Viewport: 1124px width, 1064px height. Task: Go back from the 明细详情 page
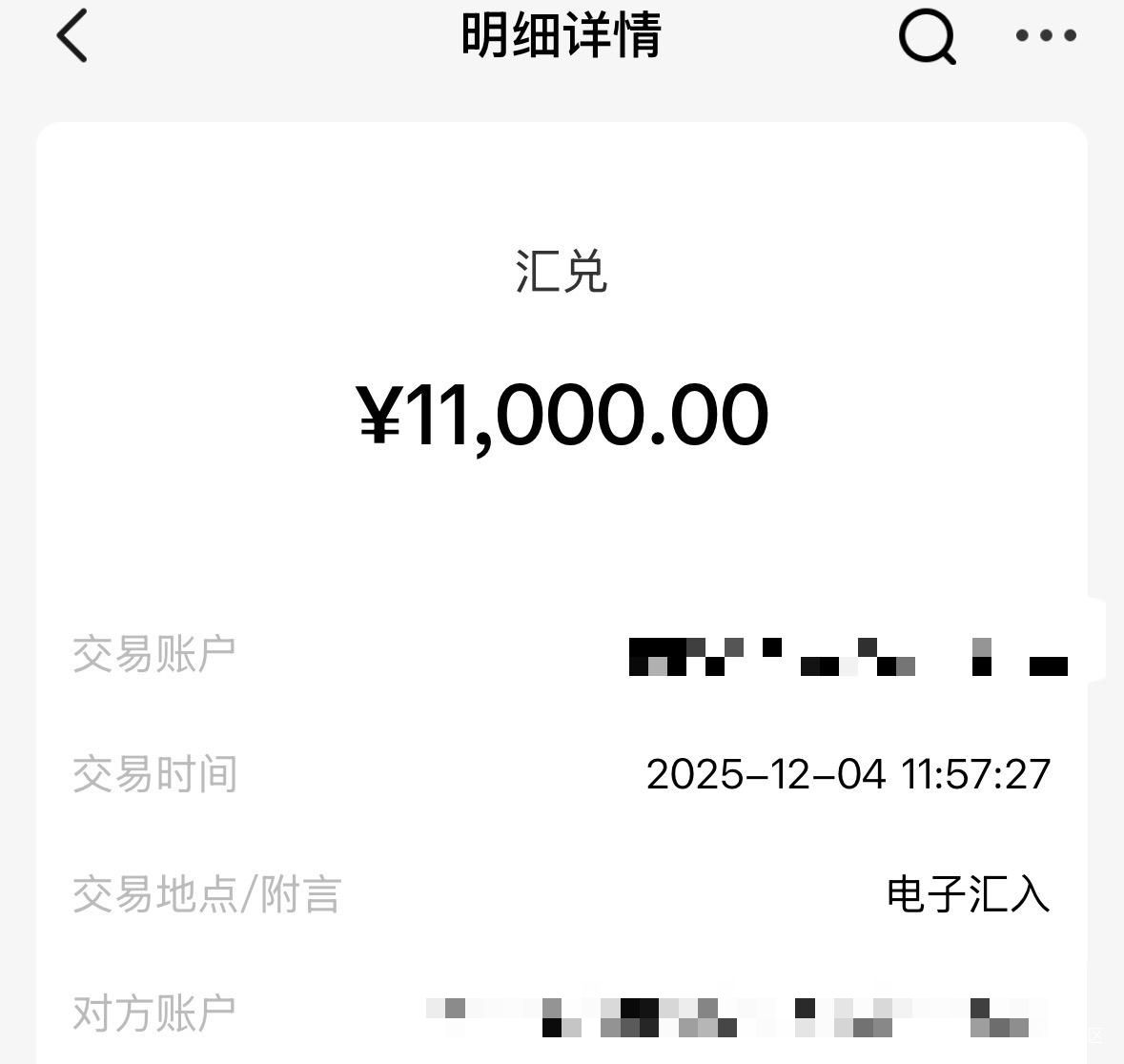click(72, 36)
